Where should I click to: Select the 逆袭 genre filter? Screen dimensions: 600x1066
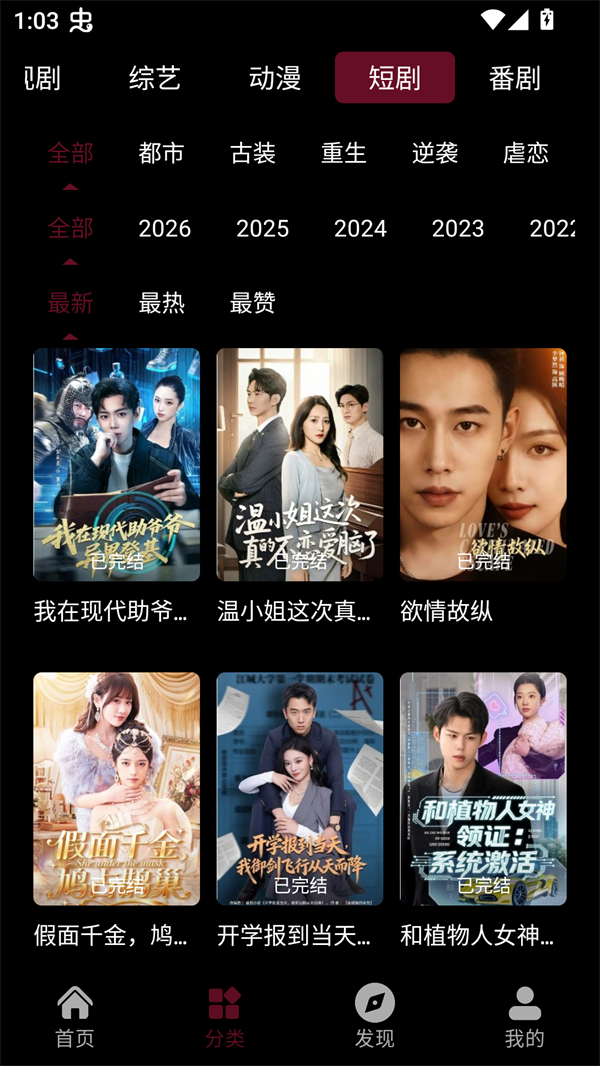click(x=435, y=153)
